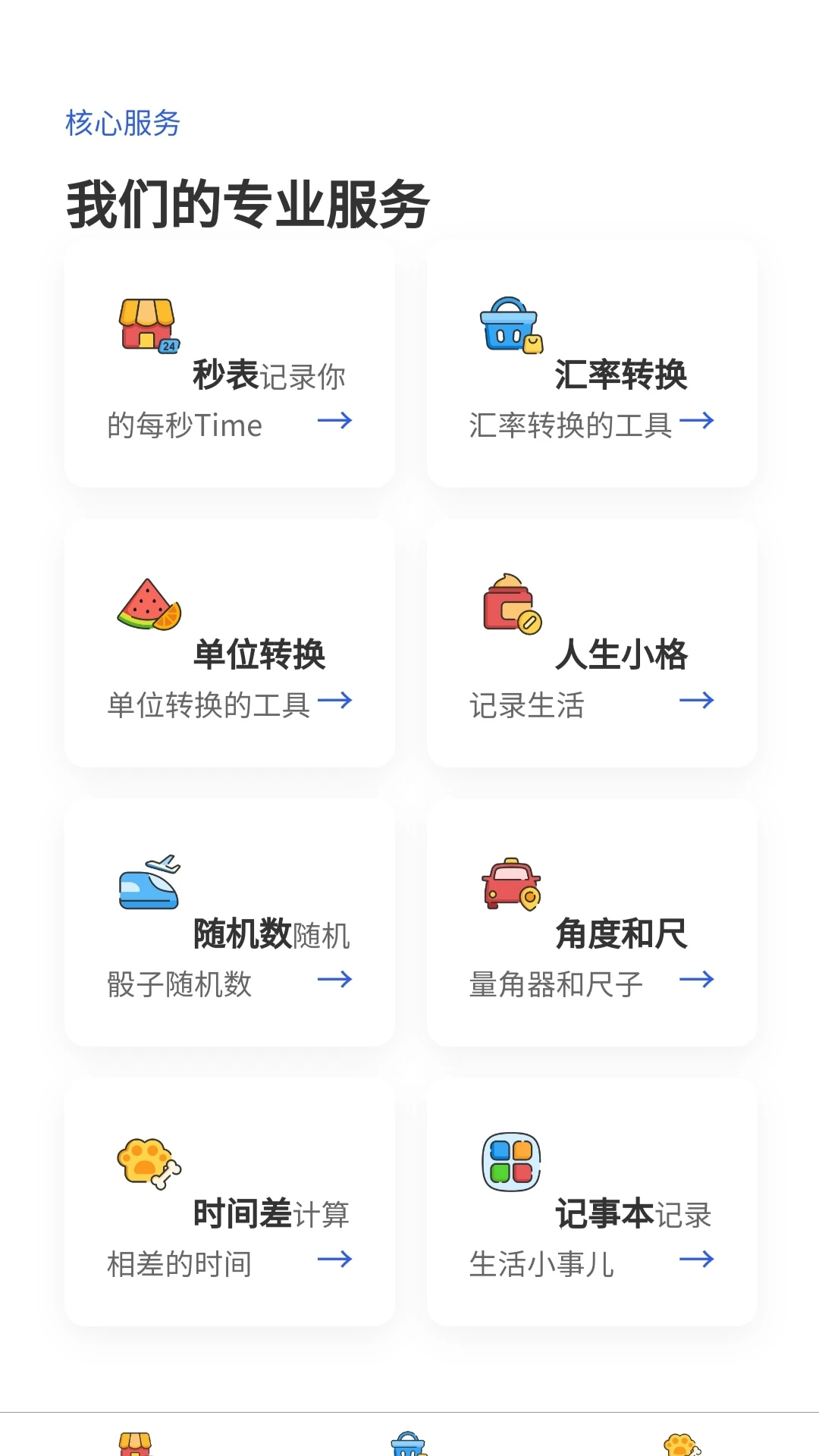Click the arrow on the 汇率转换 card
This screenshot has width=819, height=1456.
698,422
